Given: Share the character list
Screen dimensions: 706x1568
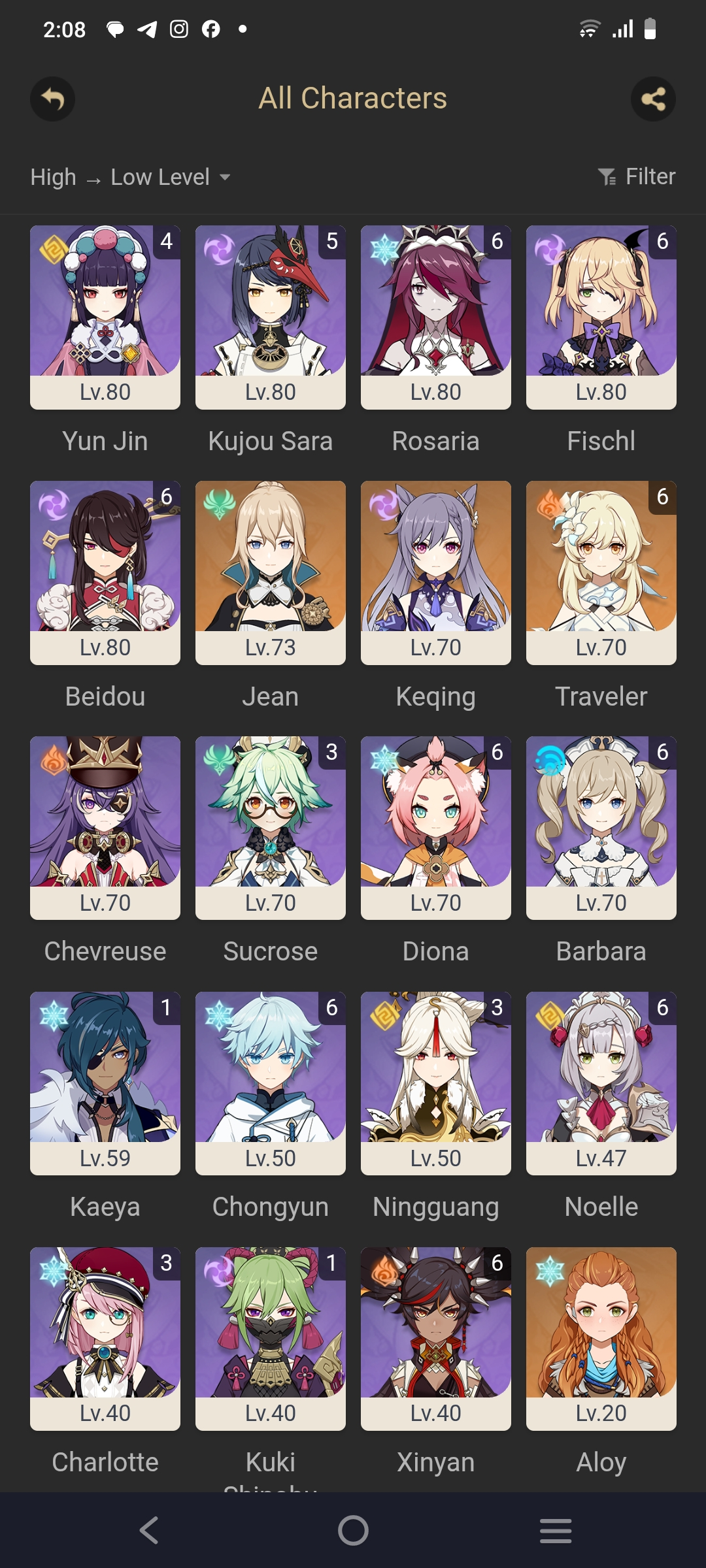Looking at the screenshot, I should pyautogui.click(x=653, y=99).
